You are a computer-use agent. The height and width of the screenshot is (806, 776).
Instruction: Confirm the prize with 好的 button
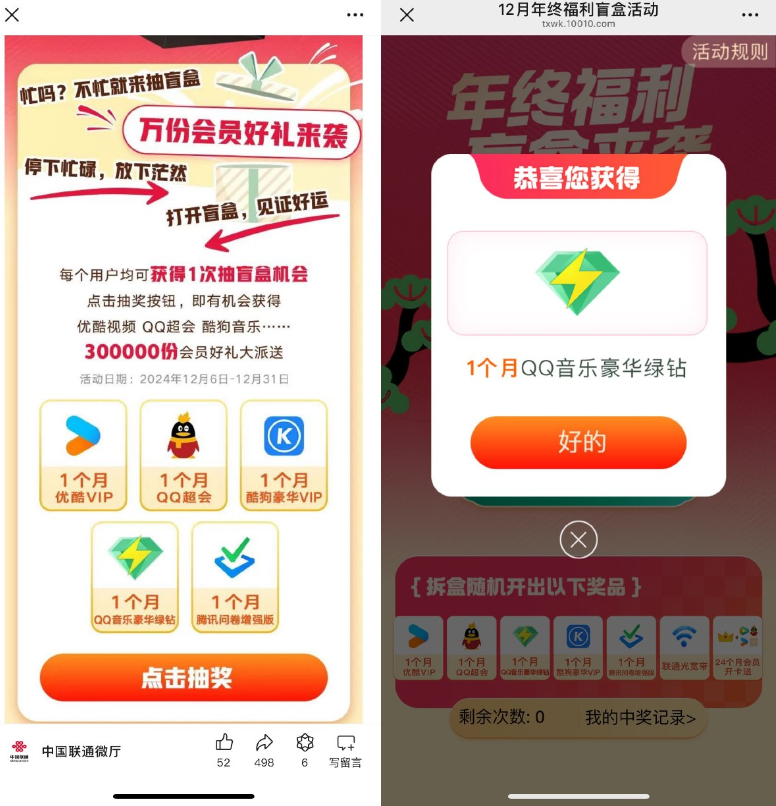tap(578, 442)
